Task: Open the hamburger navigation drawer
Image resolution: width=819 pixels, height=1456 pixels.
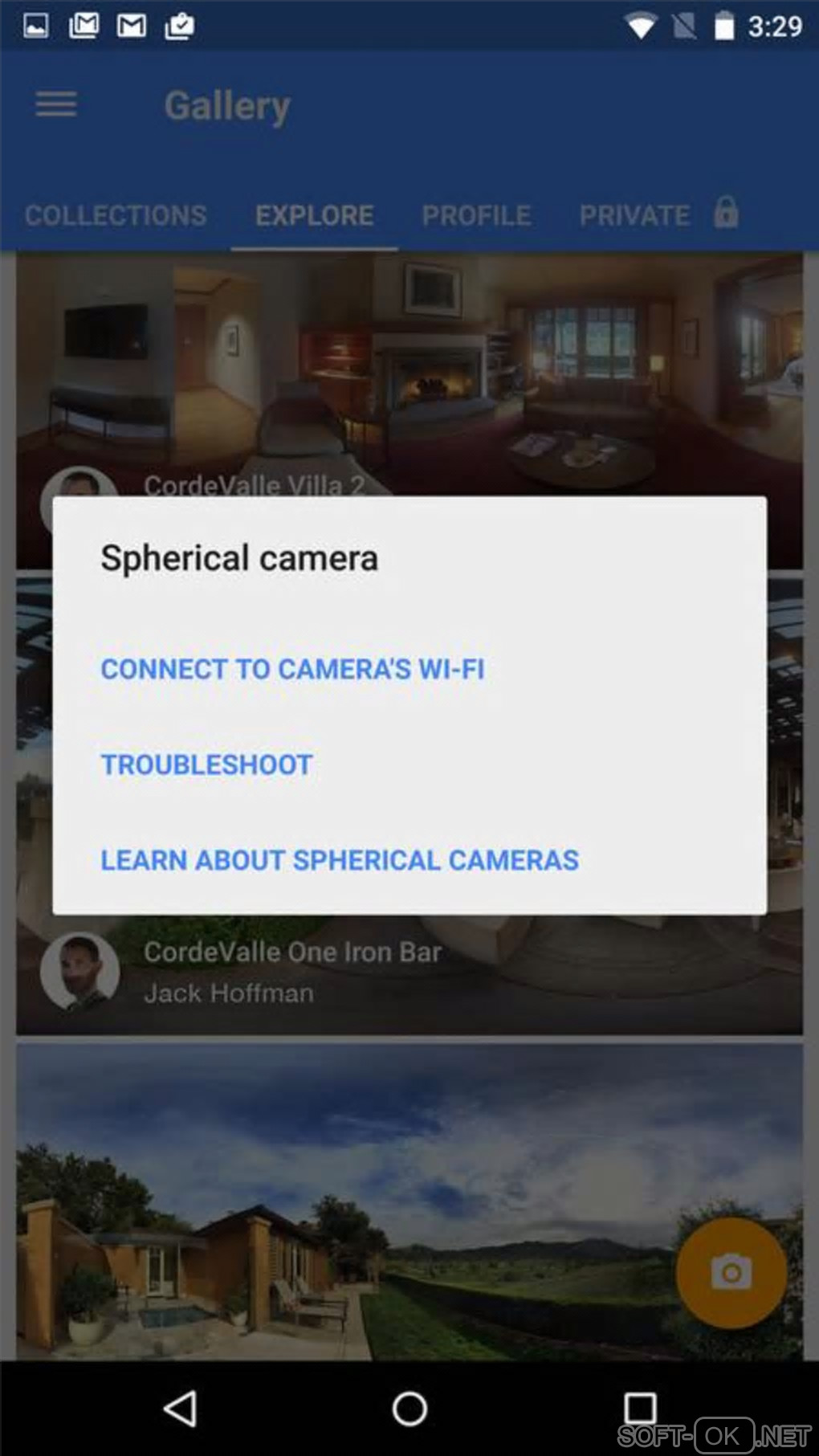Action: coord(56,104)
